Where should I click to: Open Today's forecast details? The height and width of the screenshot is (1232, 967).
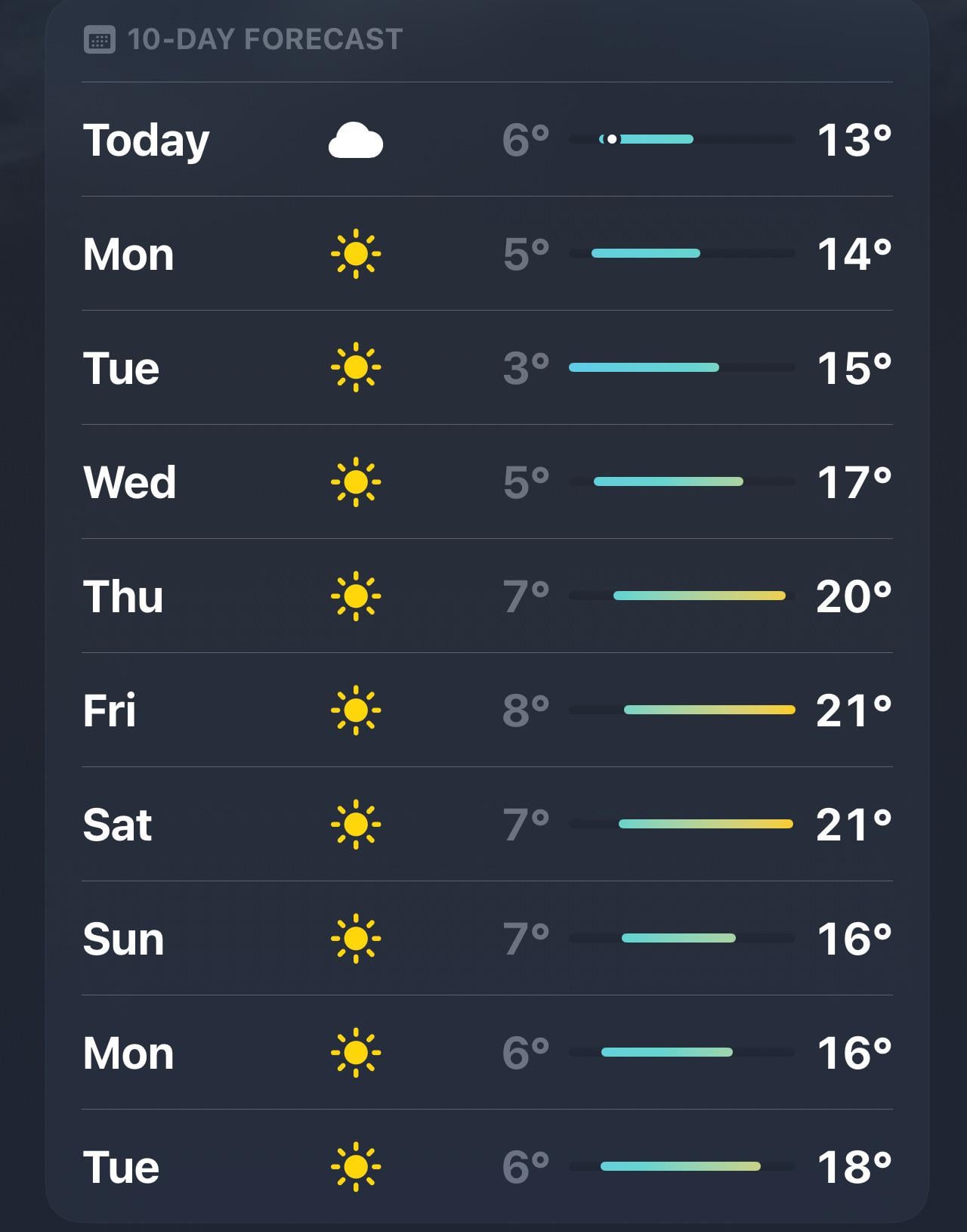(x=487, y=140)
